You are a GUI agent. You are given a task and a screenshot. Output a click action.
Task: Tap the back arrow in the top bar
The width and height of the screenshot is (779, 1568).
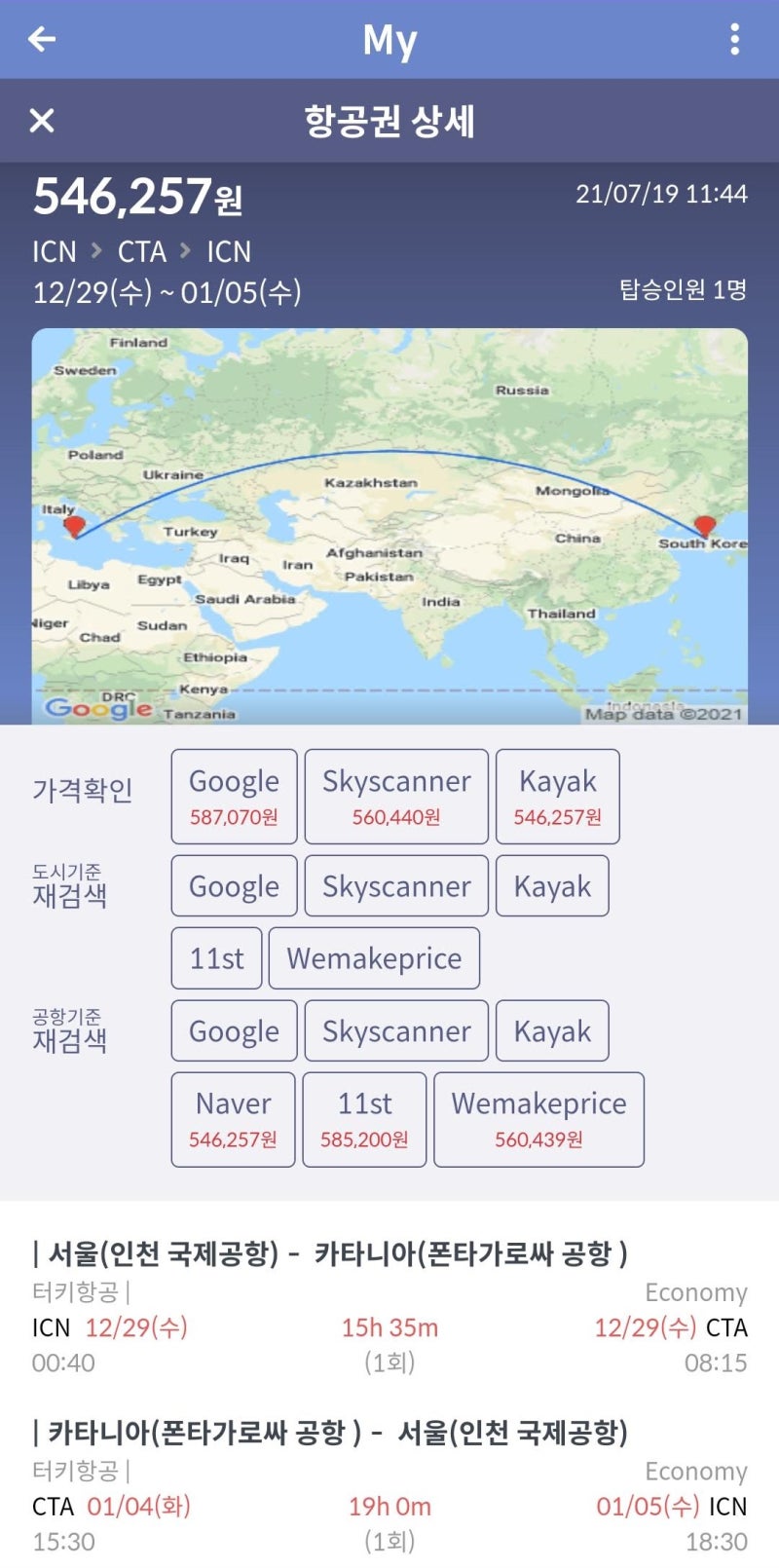coord(39,39)
